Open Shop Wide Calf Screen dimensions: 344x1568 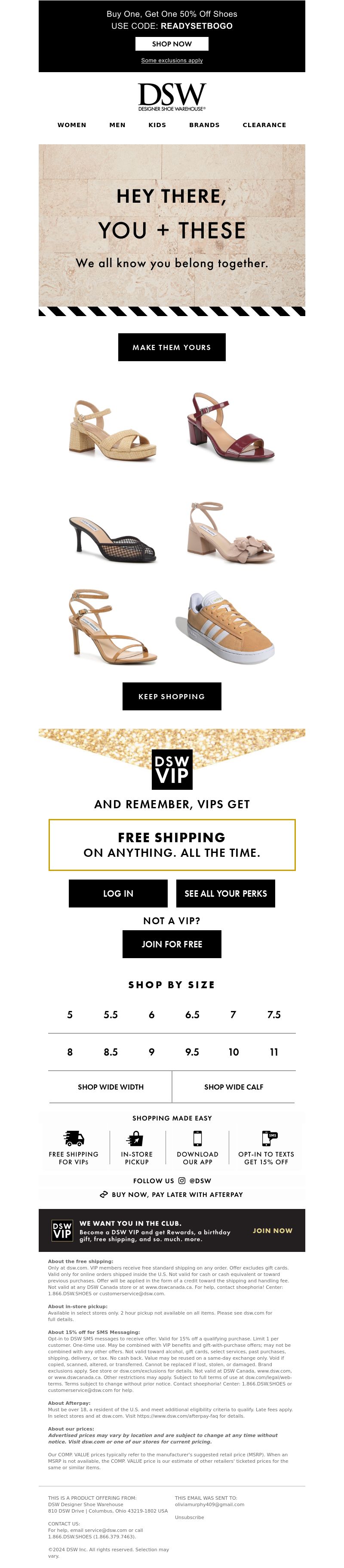pos(233,1087)
